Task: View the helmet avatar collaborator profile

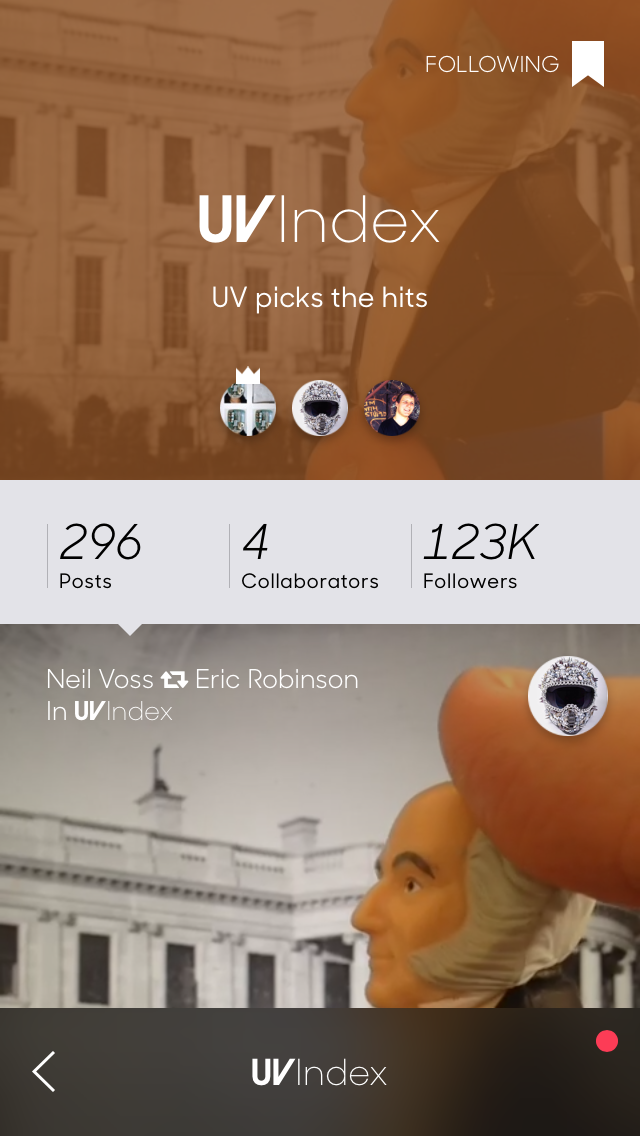Action: pyautogui.click(x=319, y=408)
